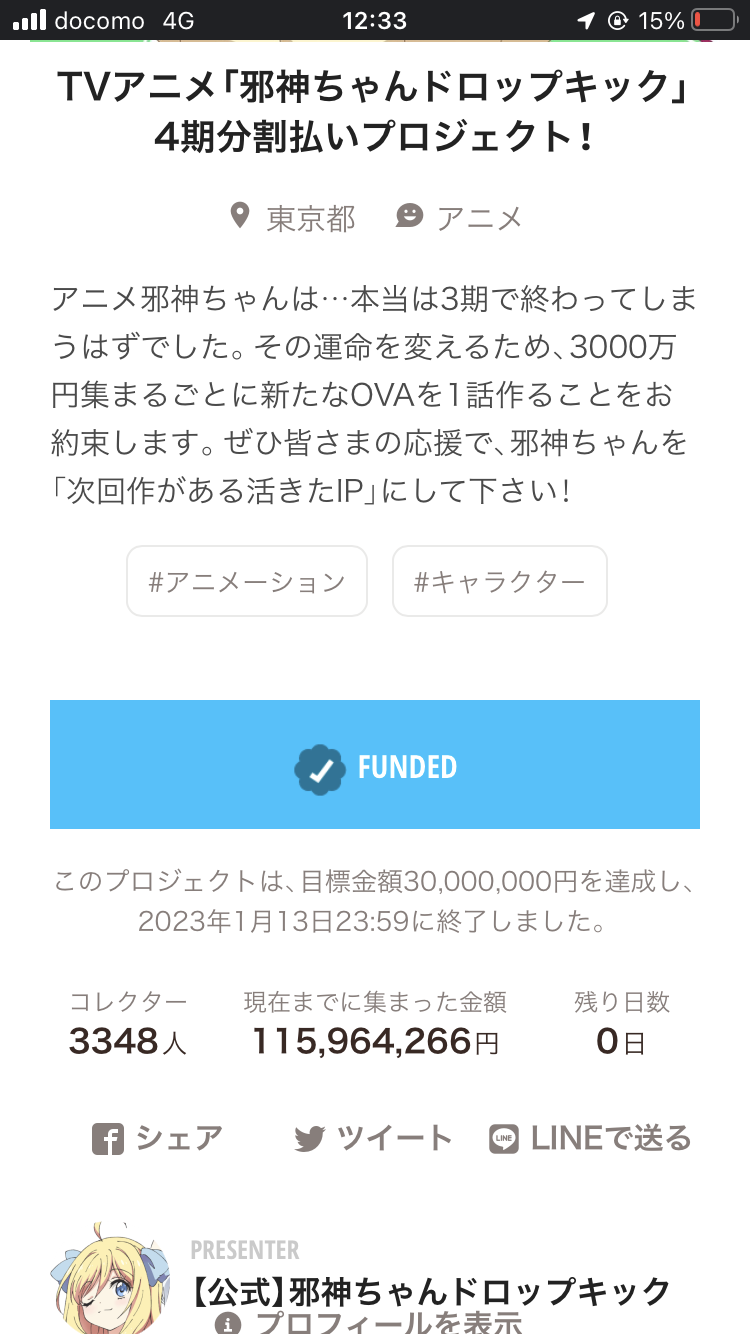Open the 東京都 location link
The image size is (750, 1334).
(292, 217)
